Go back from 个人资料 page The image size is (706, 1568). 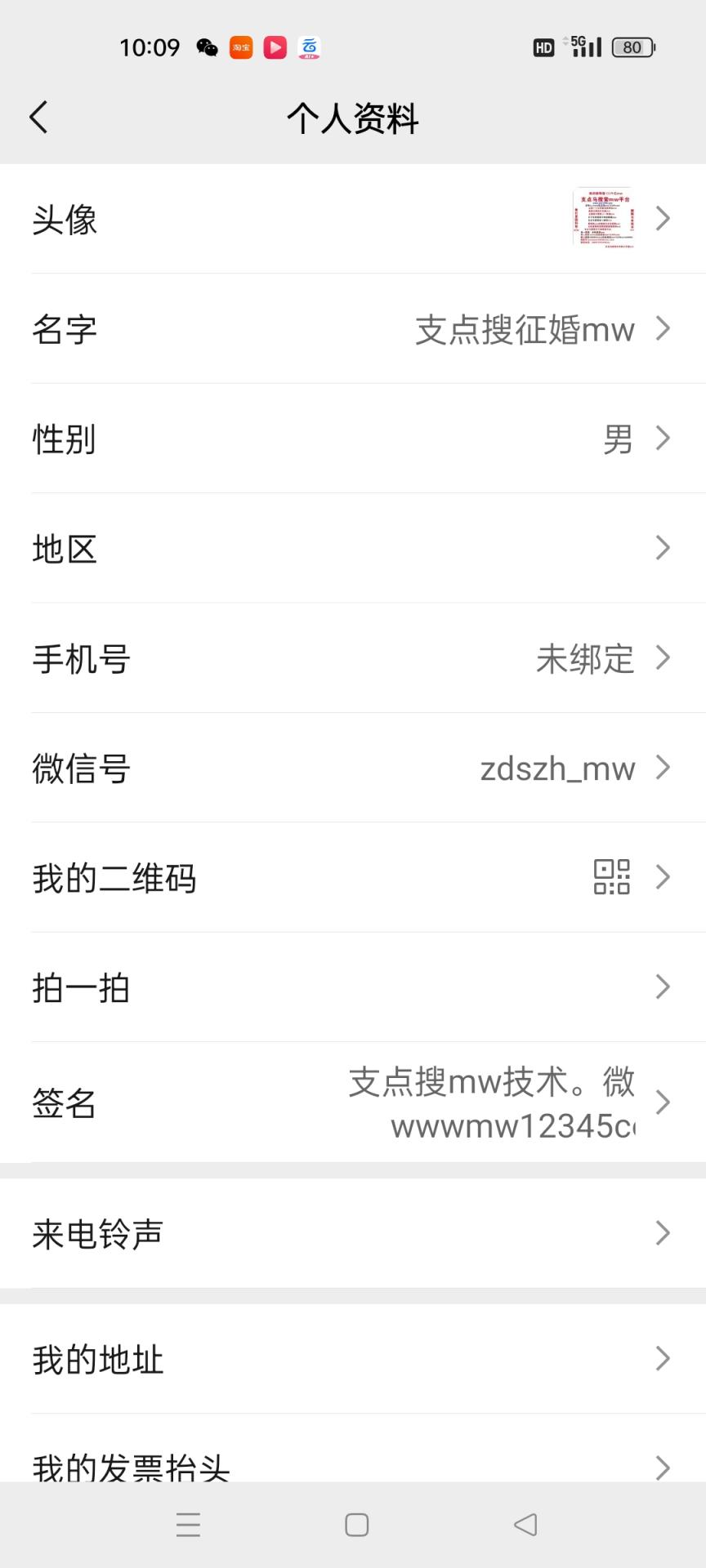tap(38, 118)
